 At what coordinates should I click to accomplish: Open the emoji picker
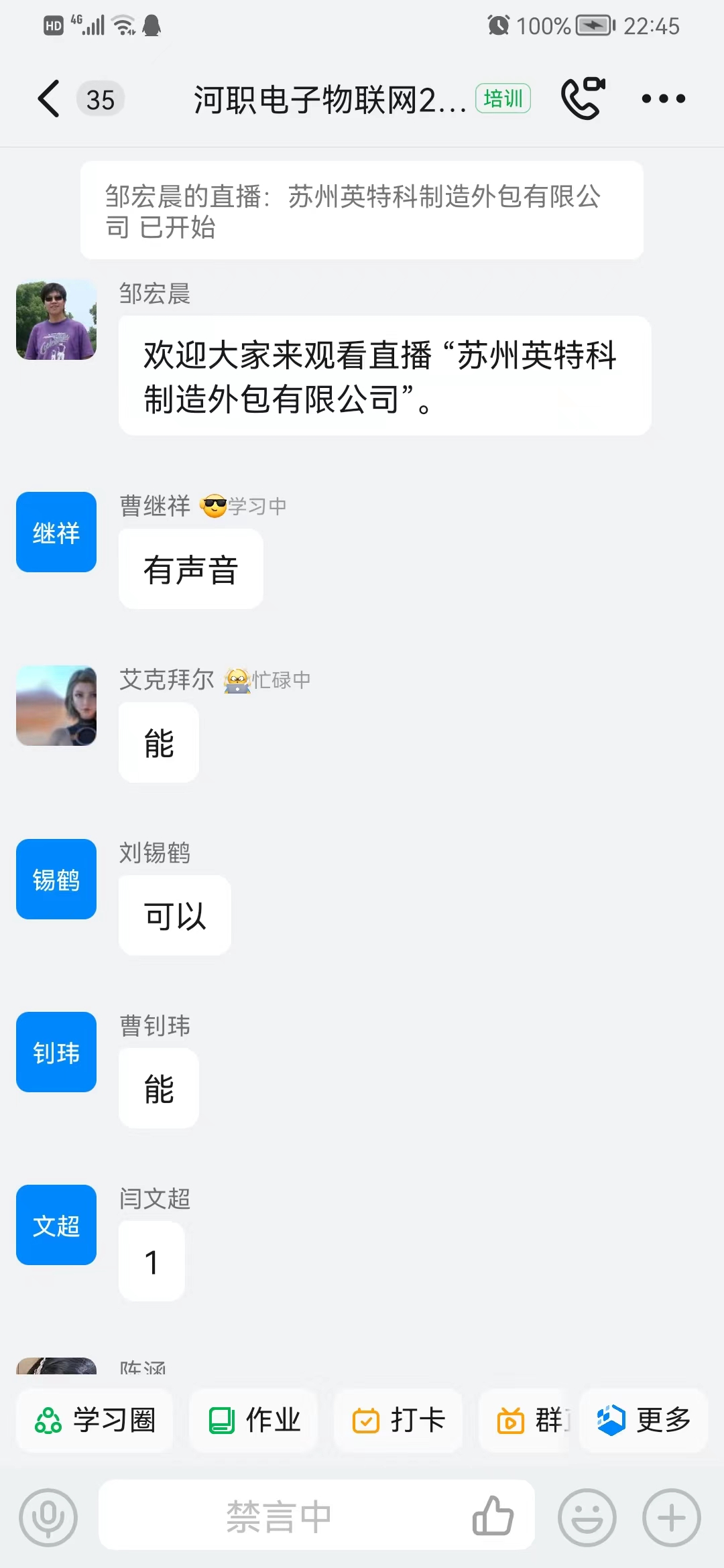[587, 1518]
